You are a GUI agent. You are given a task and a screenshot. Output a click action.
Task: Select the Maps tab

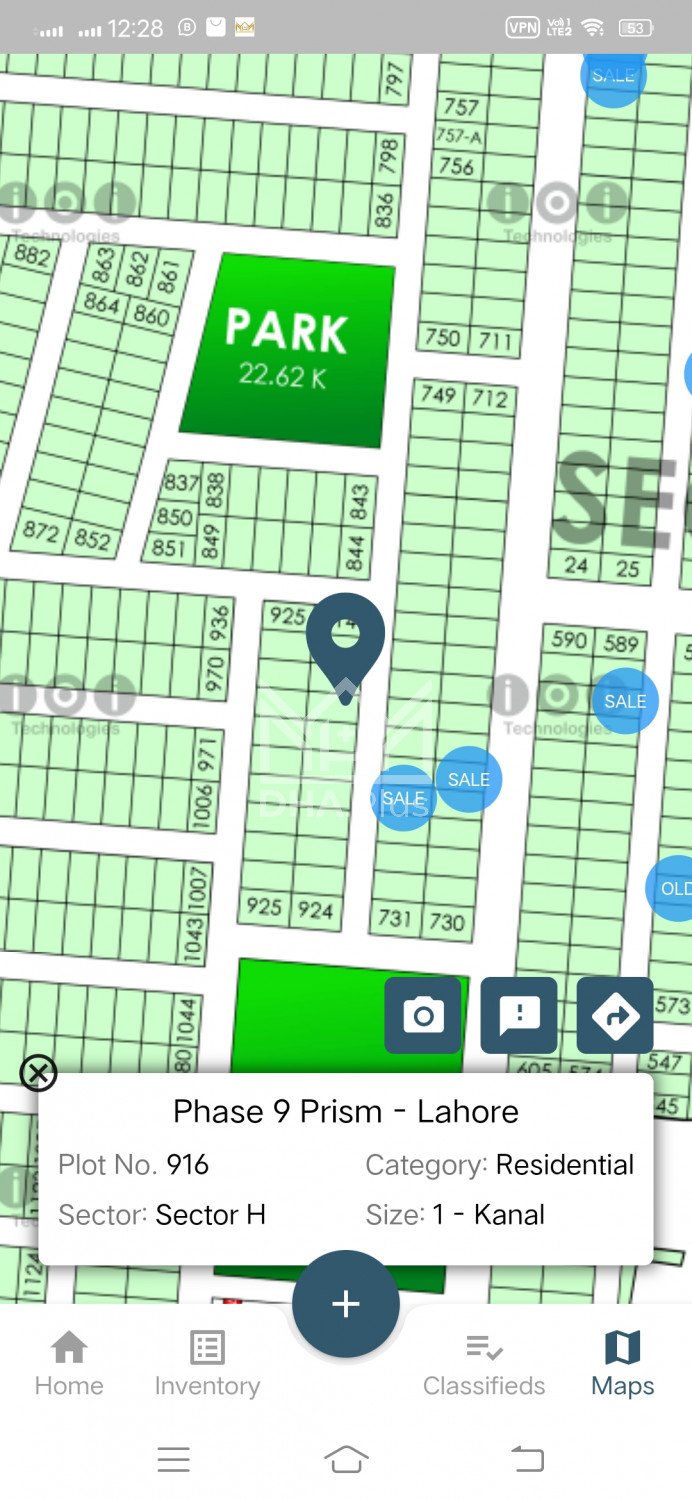coord(622,1364)
